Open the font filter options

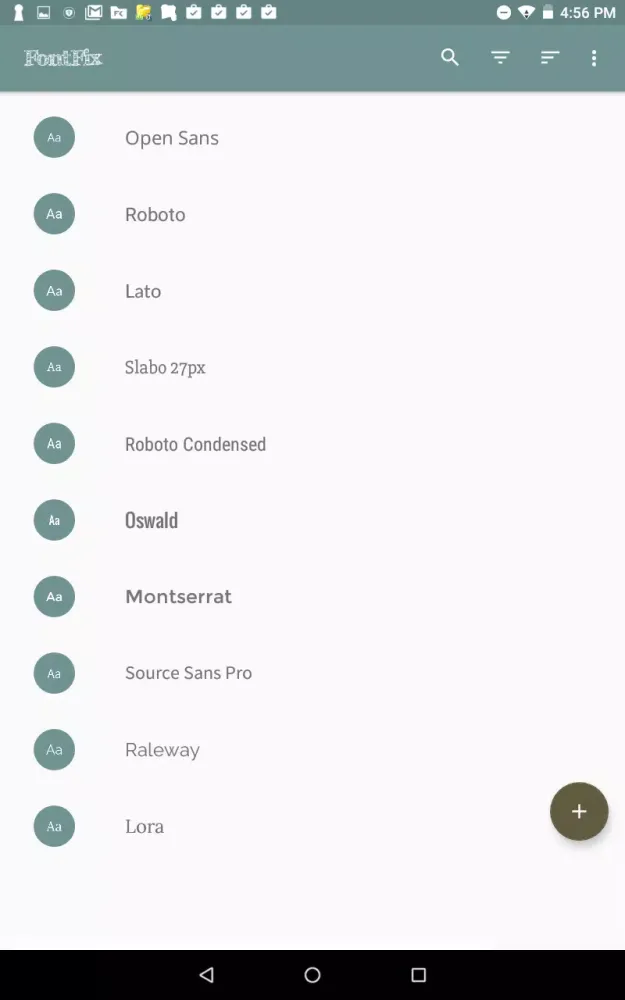point(500,58)
